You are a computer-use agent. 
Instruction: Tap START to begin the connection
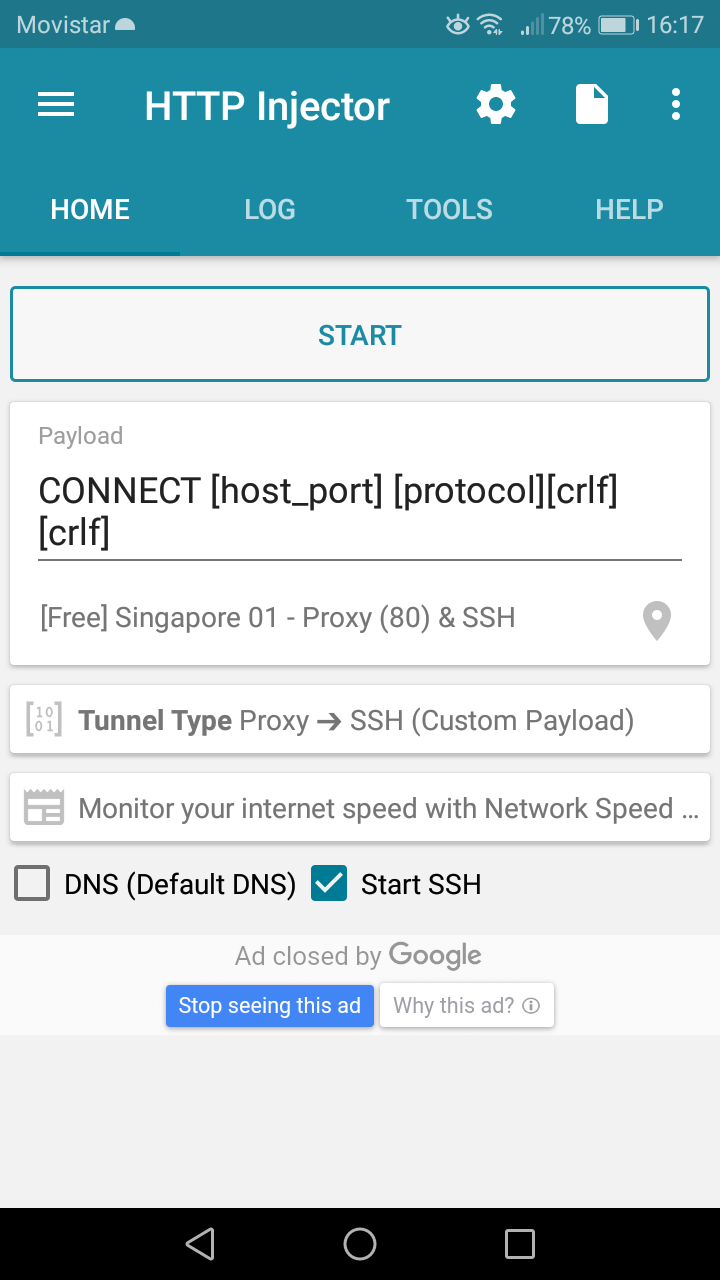[x=360, y=335]
